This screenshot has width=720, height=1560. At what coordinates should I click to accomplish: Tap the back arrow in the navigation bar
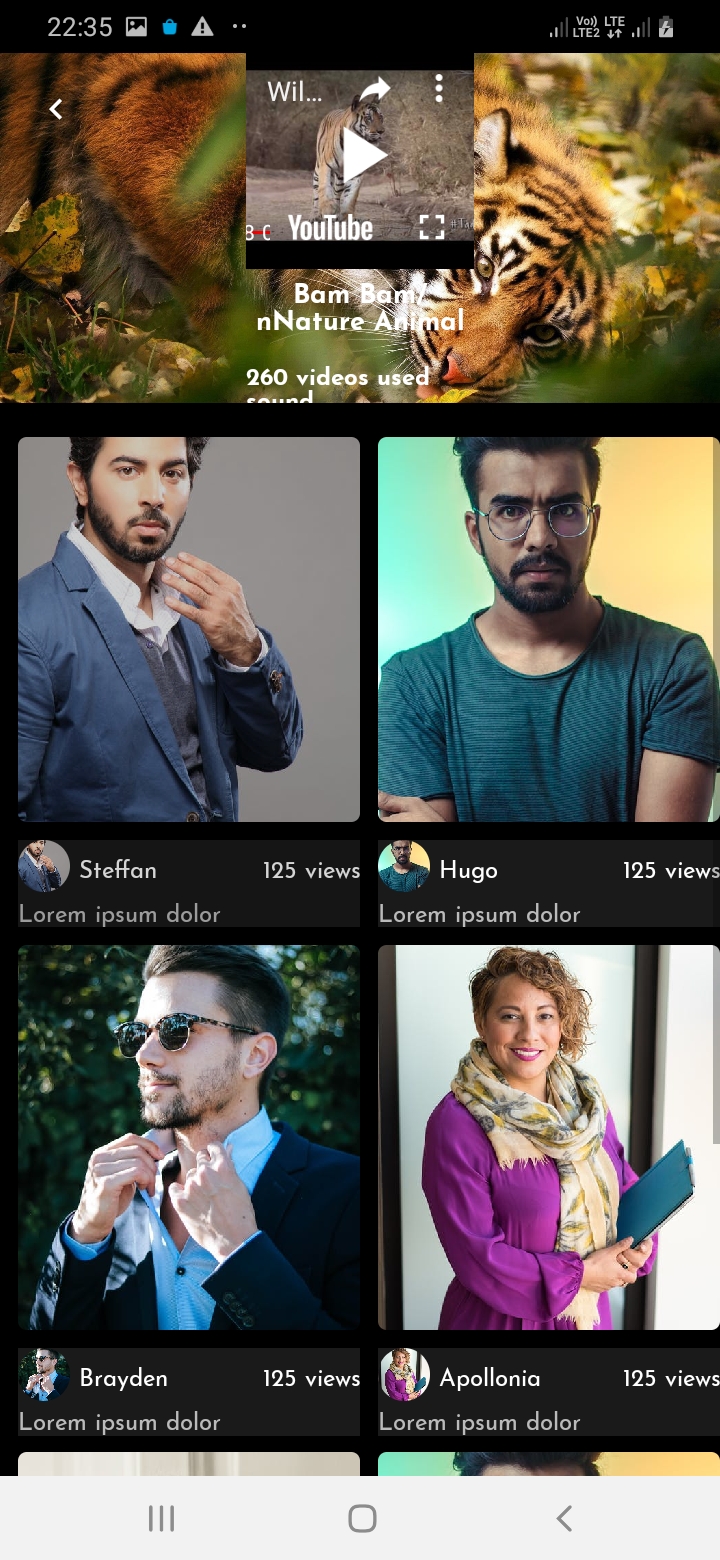pyautogui.click(x=563, y=1518)
